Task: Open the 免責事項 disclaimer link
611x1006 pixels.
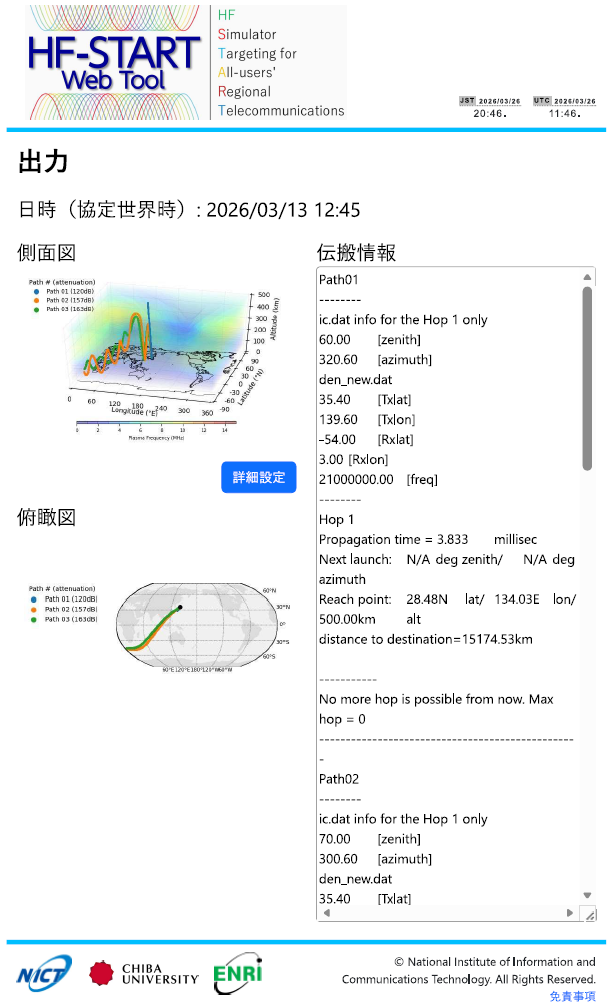Action: (572, 996)
